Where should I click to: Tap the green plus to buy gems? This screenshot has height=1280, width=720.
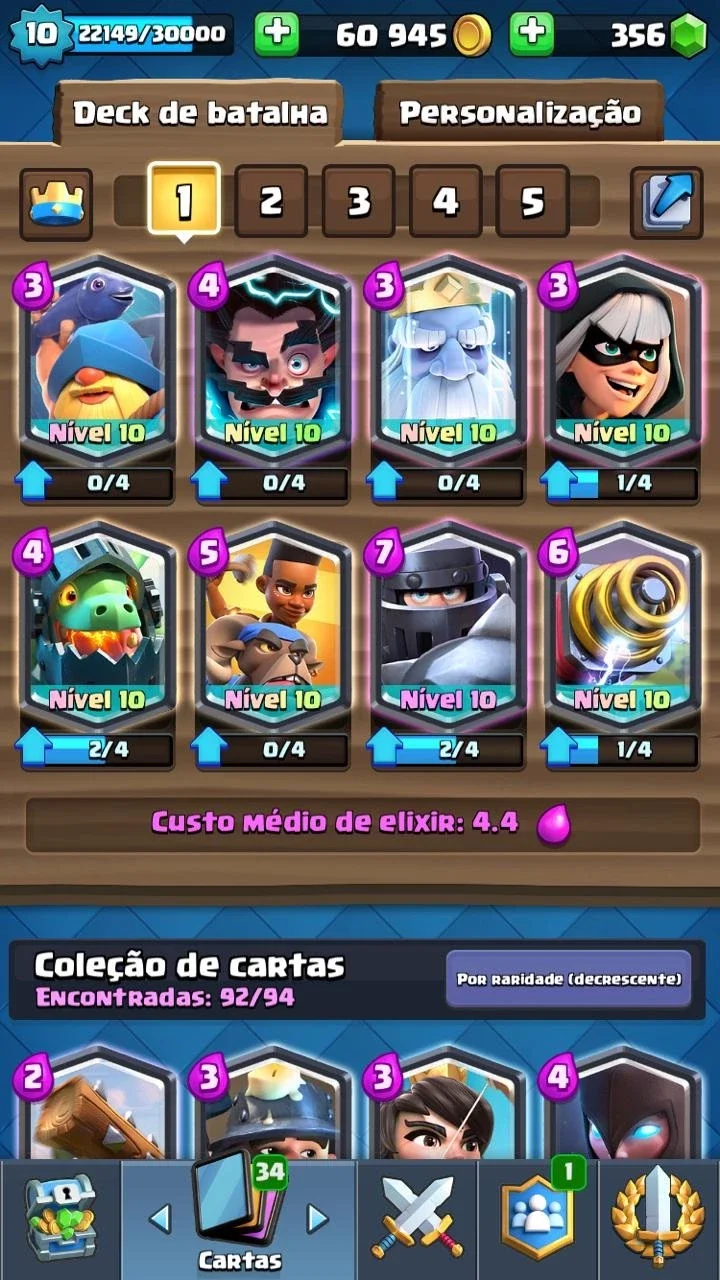(532, 35)
